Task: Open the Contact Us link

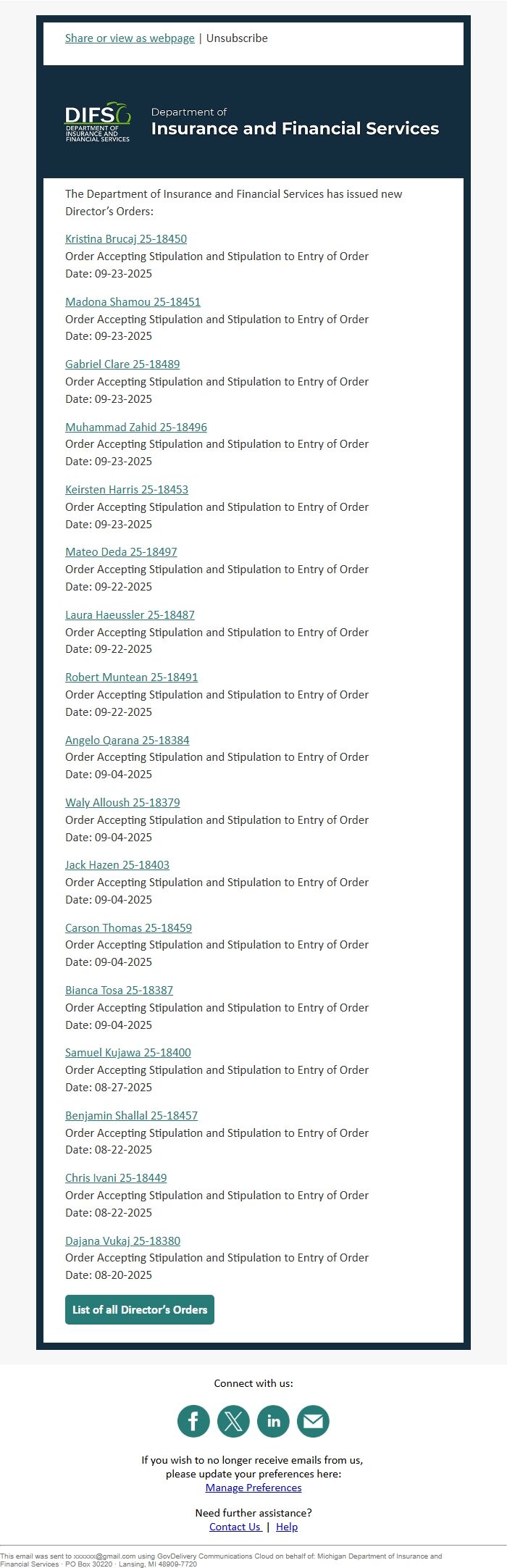Action: pos(235,1527)
